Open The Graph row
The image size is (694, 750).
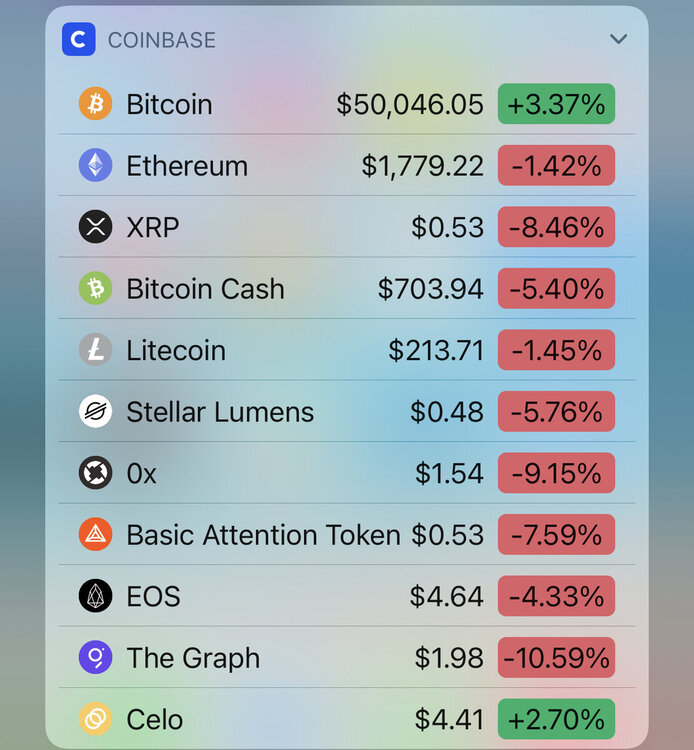click(346, 658)
